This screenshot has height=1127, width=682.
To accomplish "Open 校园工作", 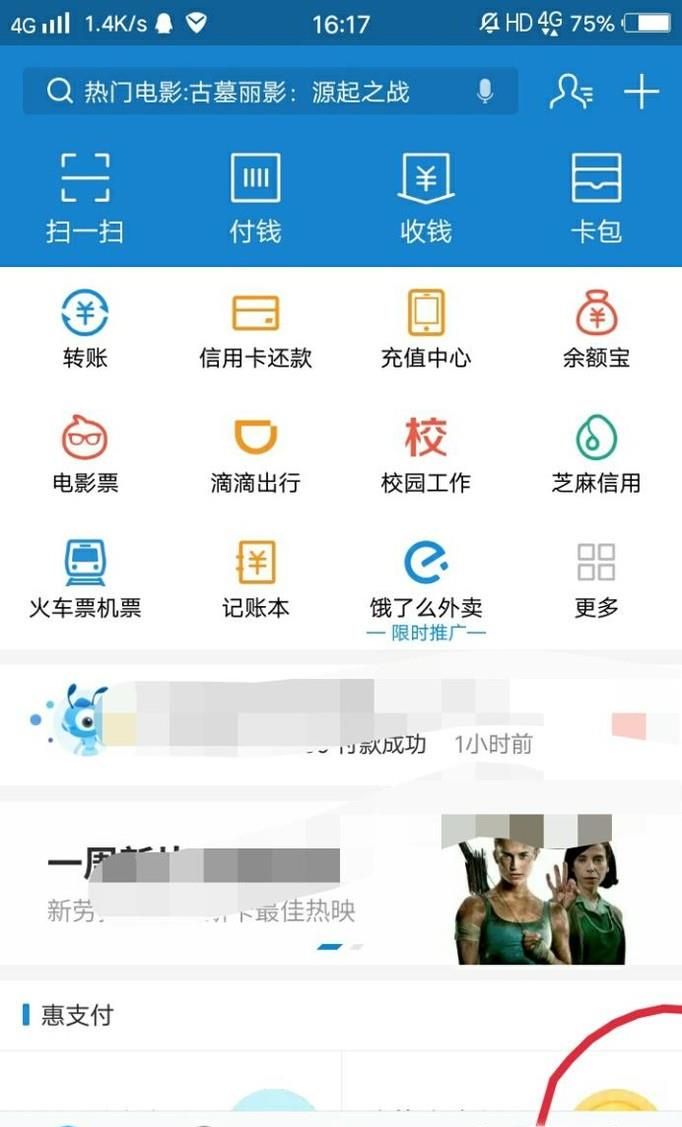I will pyautogui.click(x=426, y=455).
